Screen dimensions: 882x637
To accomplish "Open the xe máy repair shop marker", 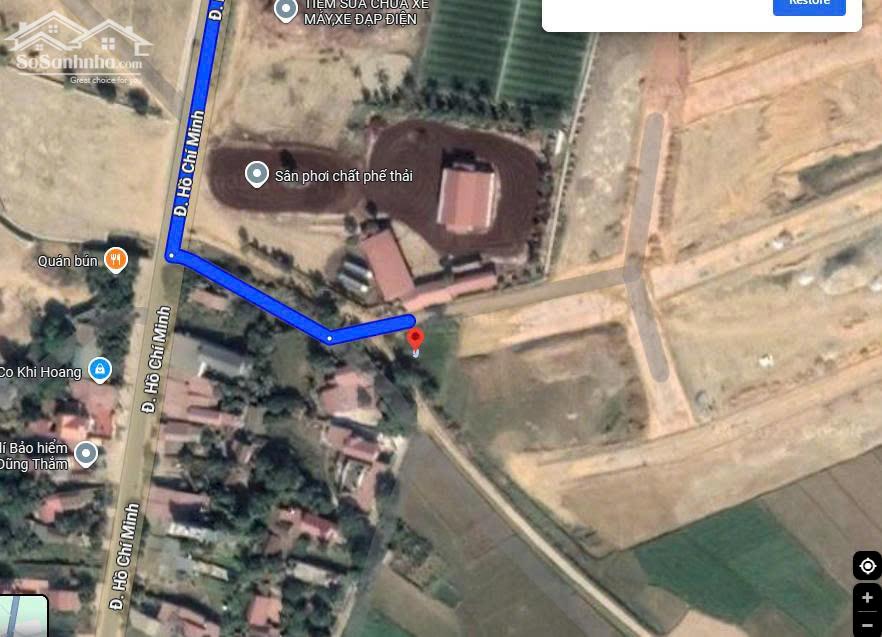I will tap(286, 10).
